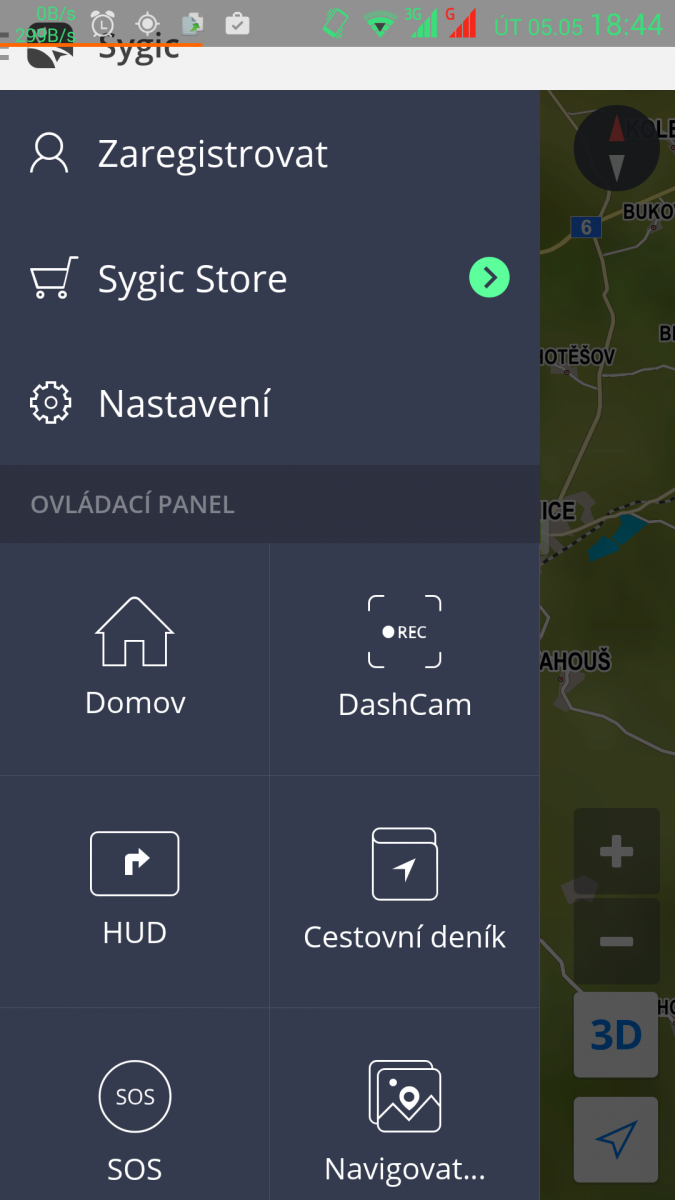Viewport: 675px width, 1200px height.
Task: Open Cestovní deník travel log
Action: point(404,888)
